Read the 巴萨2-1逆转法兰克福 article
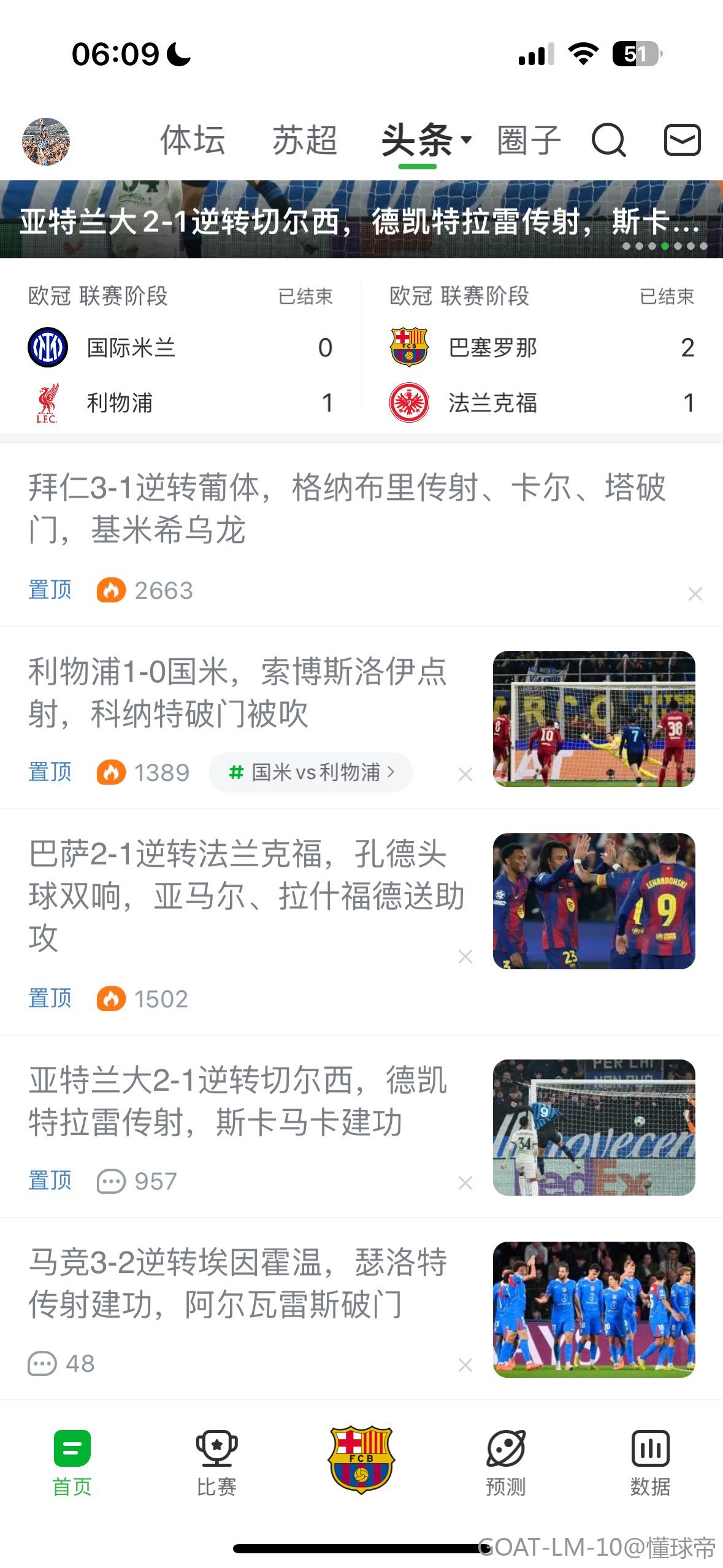The width and height of the screenshot is (723, 1568). [x=245, y=896]
